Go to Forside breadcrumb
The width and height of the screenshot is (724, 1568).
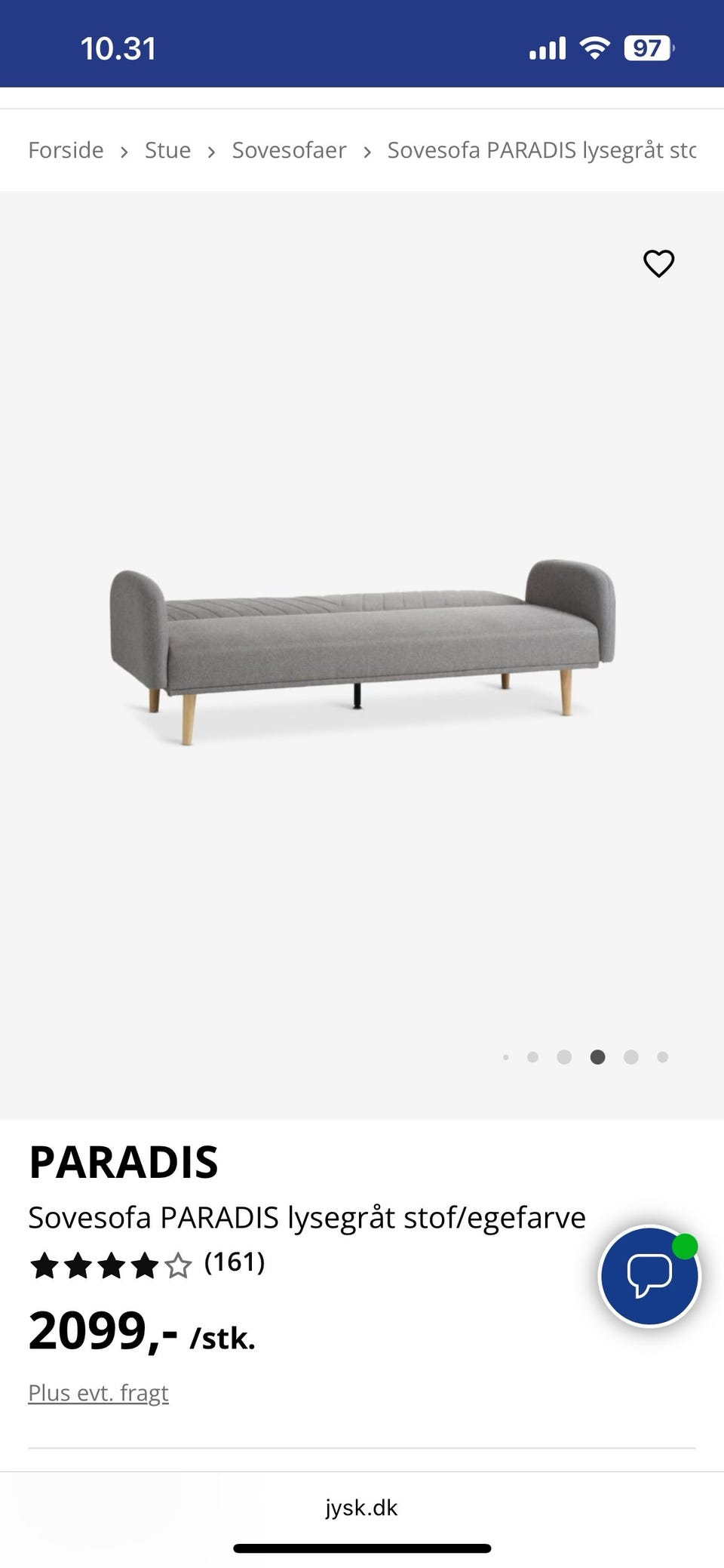pos(66,150)
